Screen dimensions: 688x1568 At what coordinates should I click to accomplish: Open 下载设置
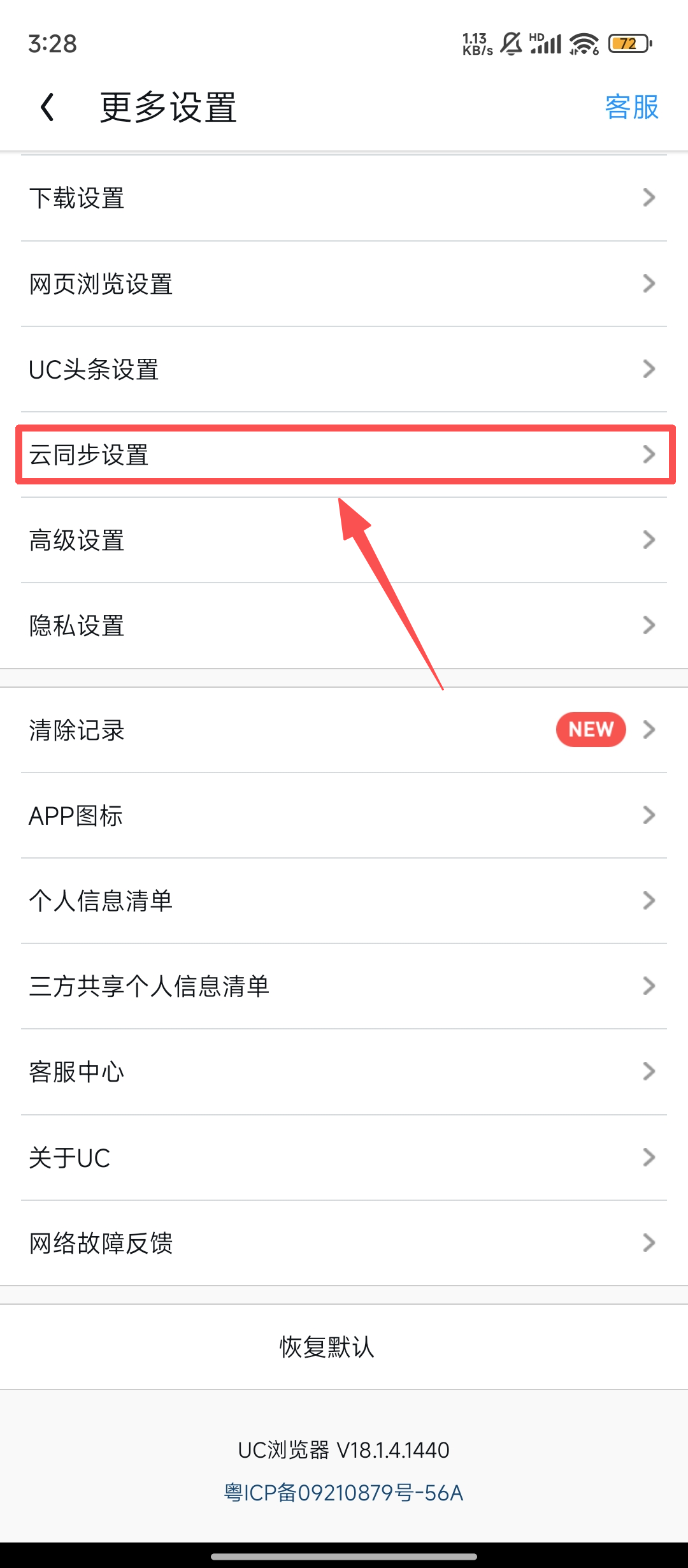coord(344,198)
